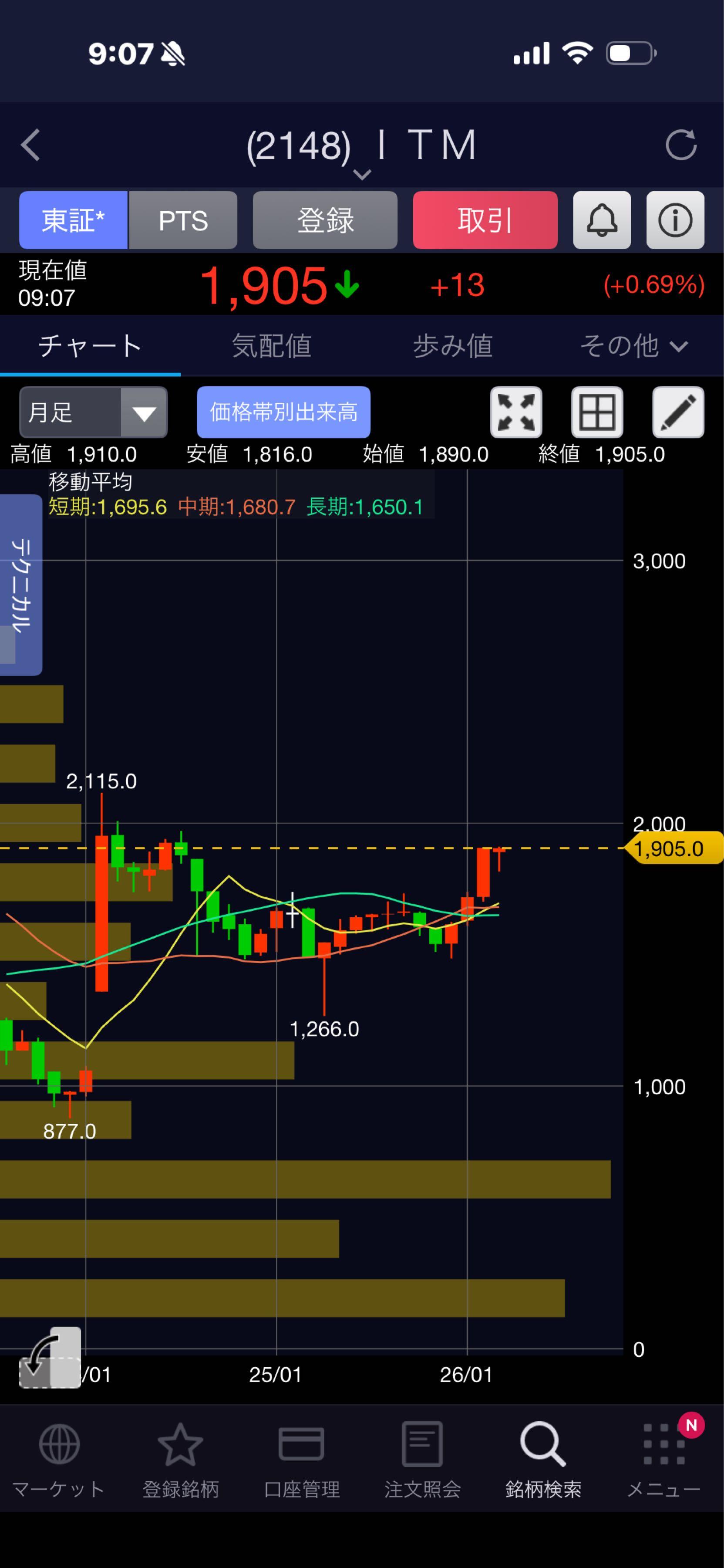Expand the その他 menu
The image size is (724, 1568).
633,346
